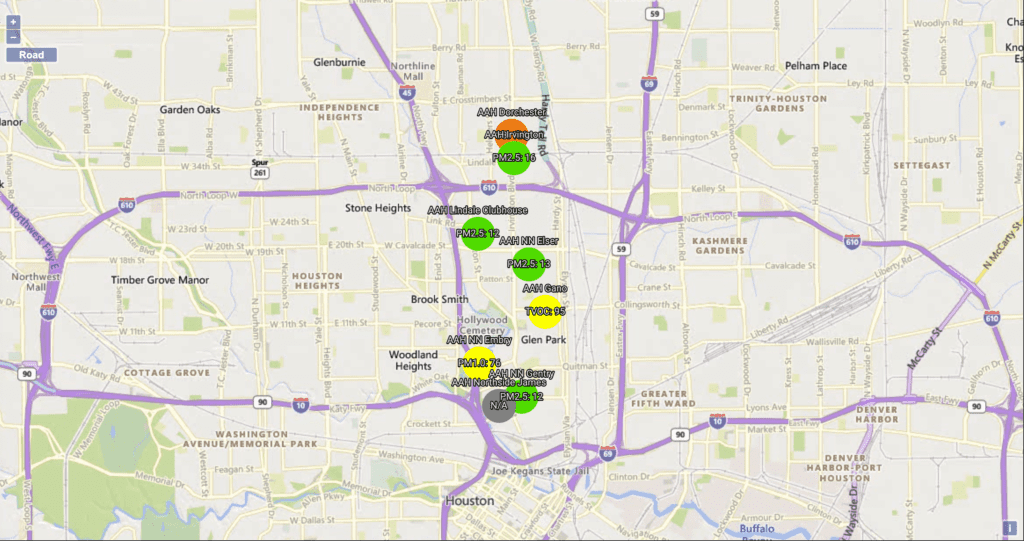Zoom in with the plus button
Screen dimensions: 1024x541
(x=12, y=21)
